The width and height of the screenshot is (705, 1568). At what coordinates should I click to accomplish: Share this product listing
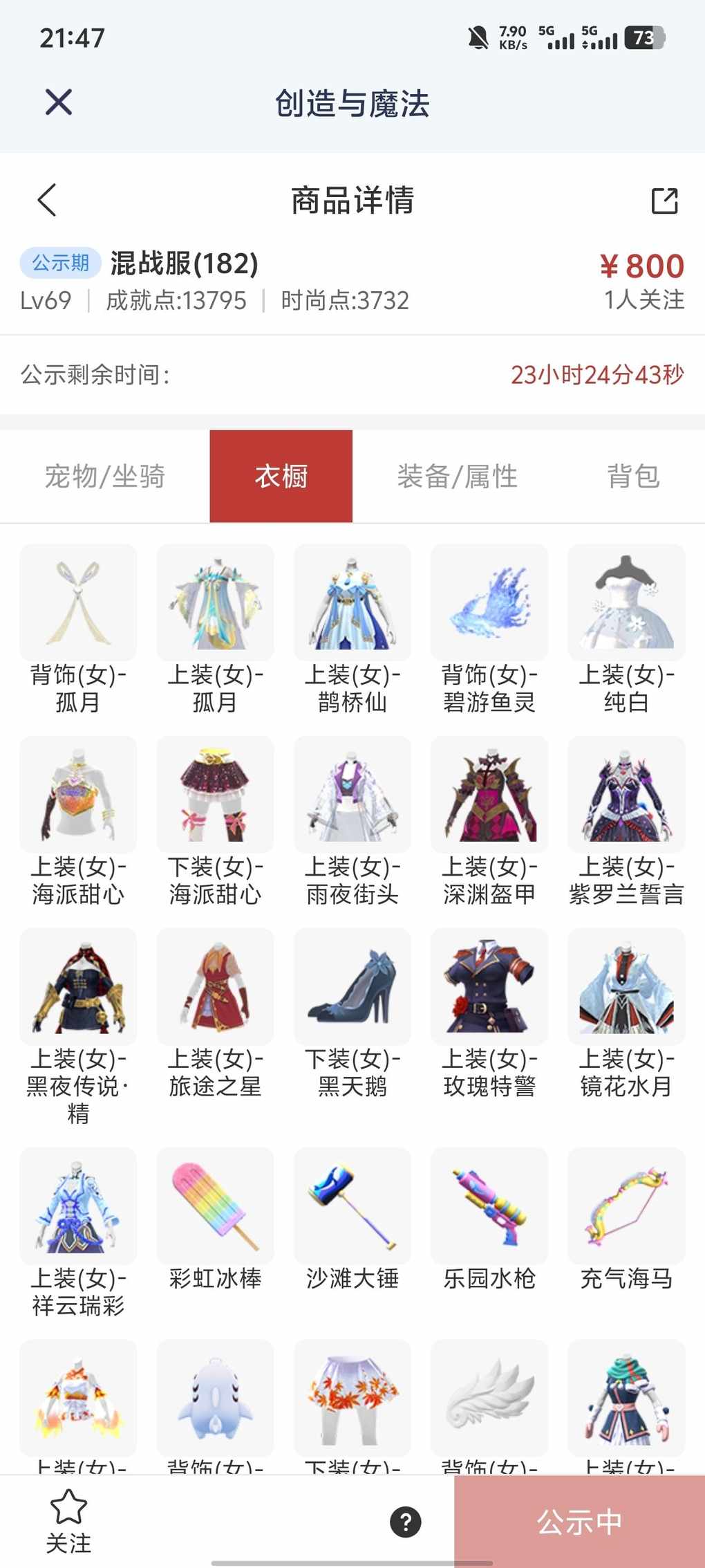click(664, 201)
